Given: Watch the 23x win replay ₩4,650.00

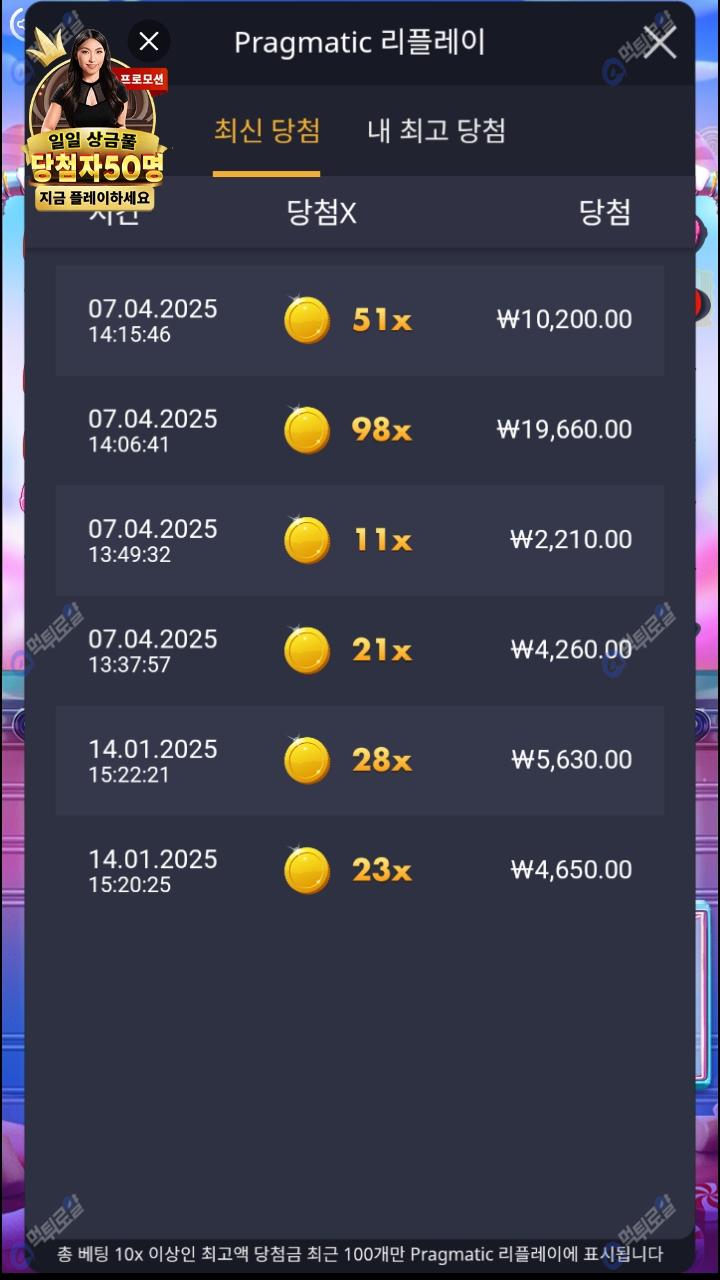Looking at the screenshot, I should [360, 870].
